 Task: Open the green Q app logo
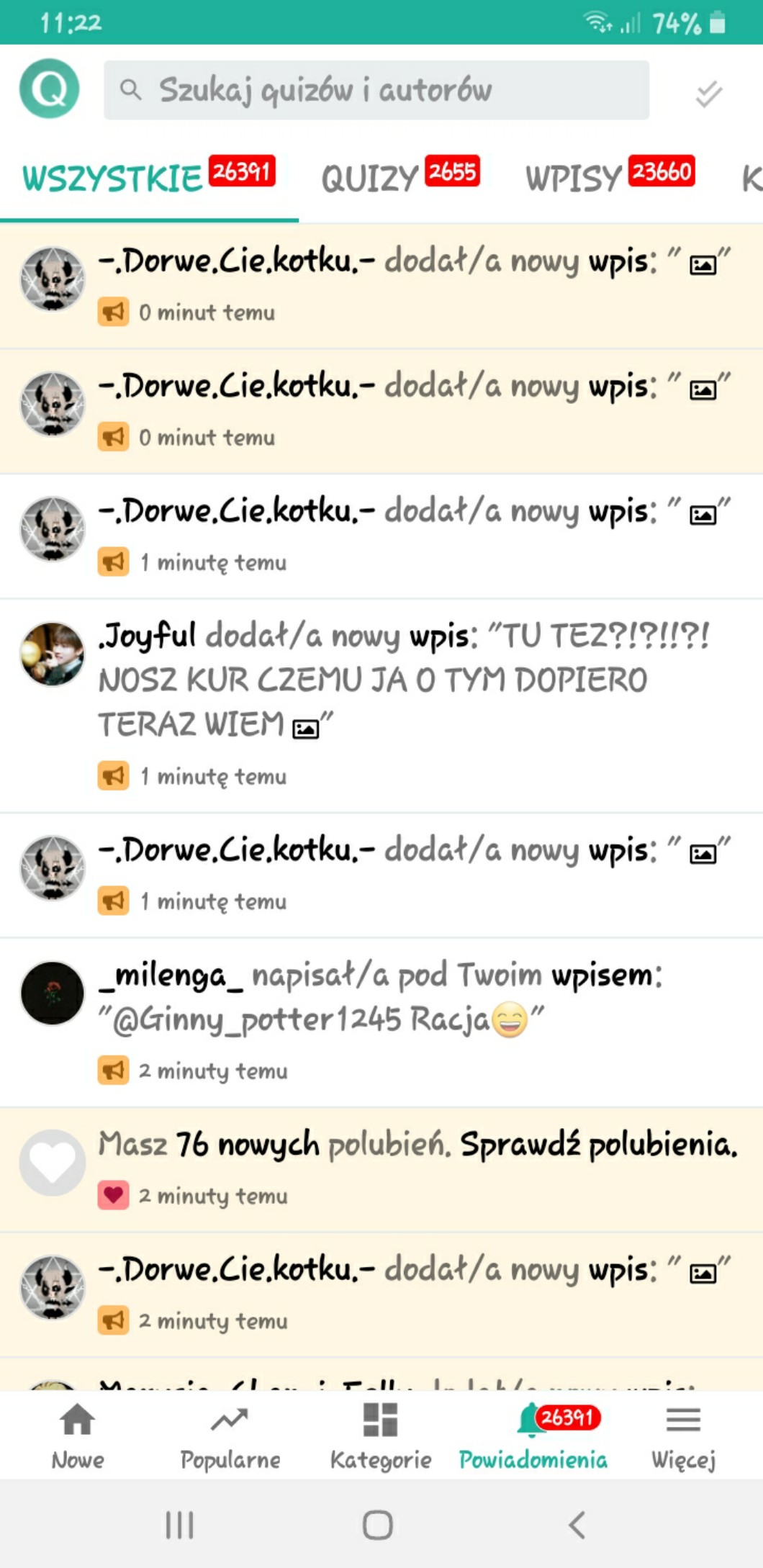[x=49, y=89]
